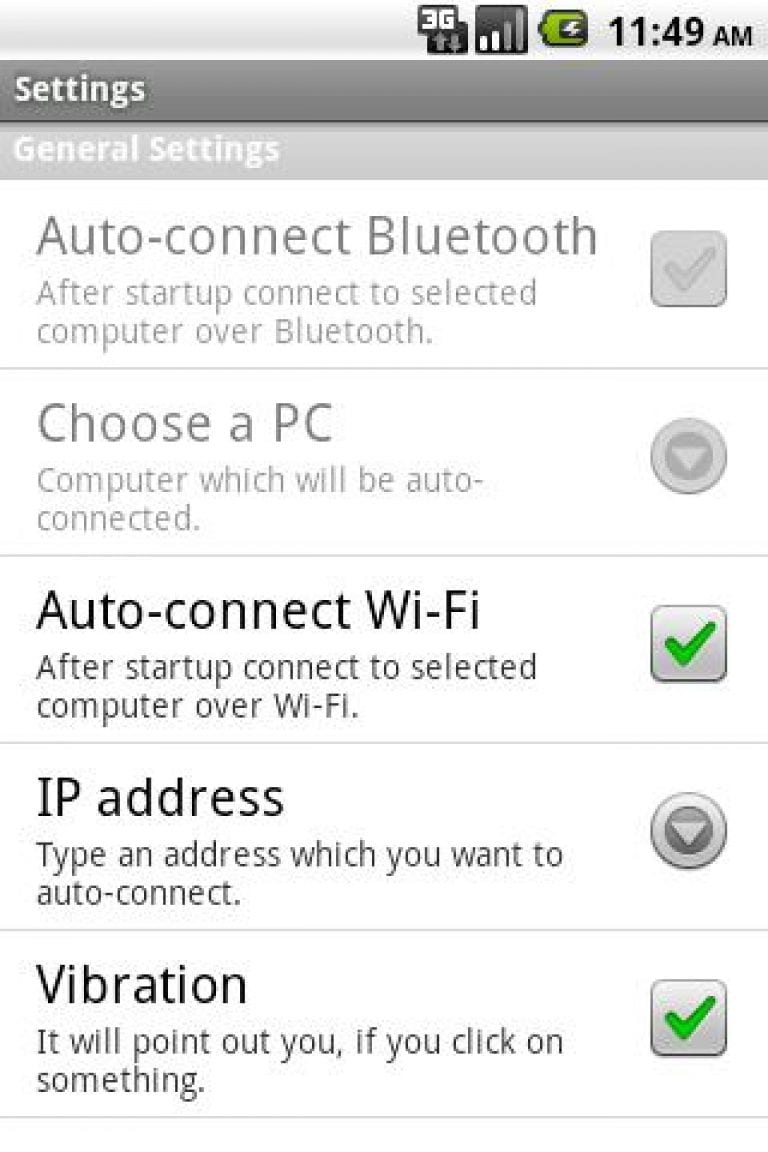Open the IP address setting row
The height and width of the screenshot is (1152, 768).
click(300, 835)
